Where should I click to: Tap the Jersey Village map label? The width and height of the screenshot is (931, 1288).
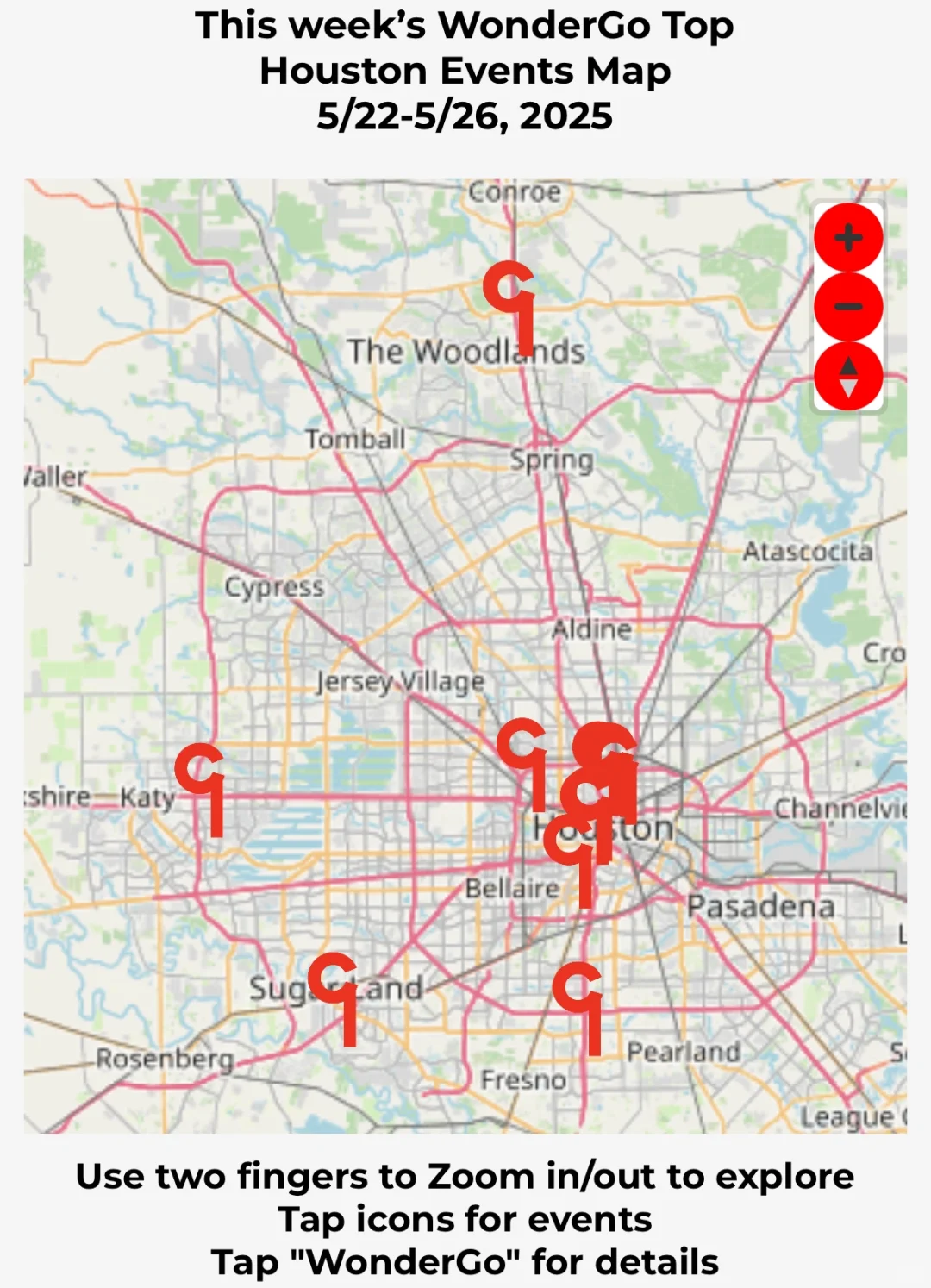click(x=399, y=679)
